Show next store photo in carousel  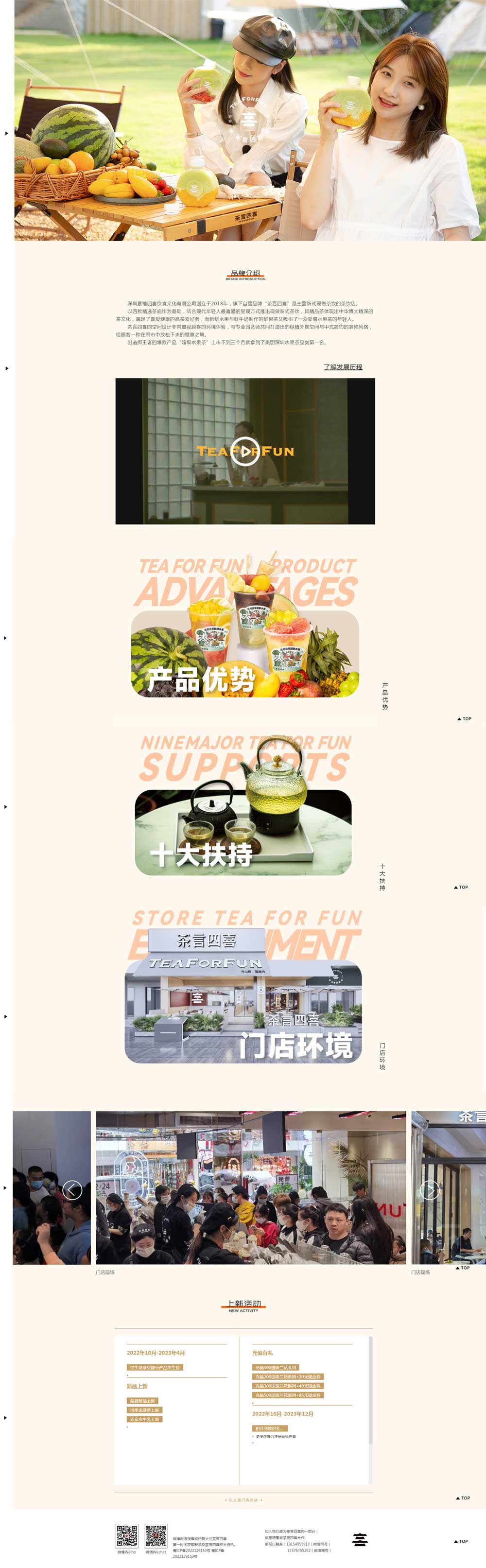coord(430,1189)
